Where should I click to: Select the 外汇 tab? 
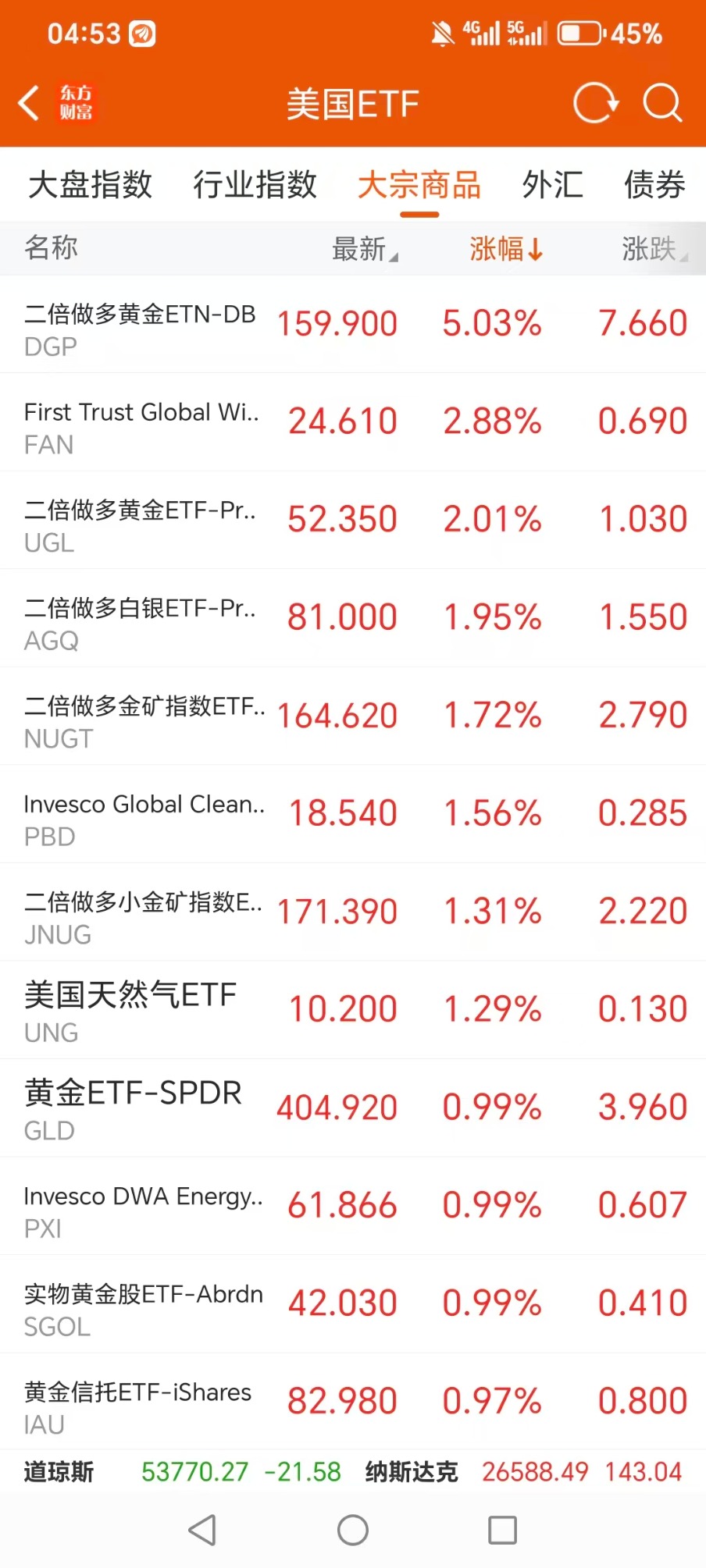click(552, 185)
